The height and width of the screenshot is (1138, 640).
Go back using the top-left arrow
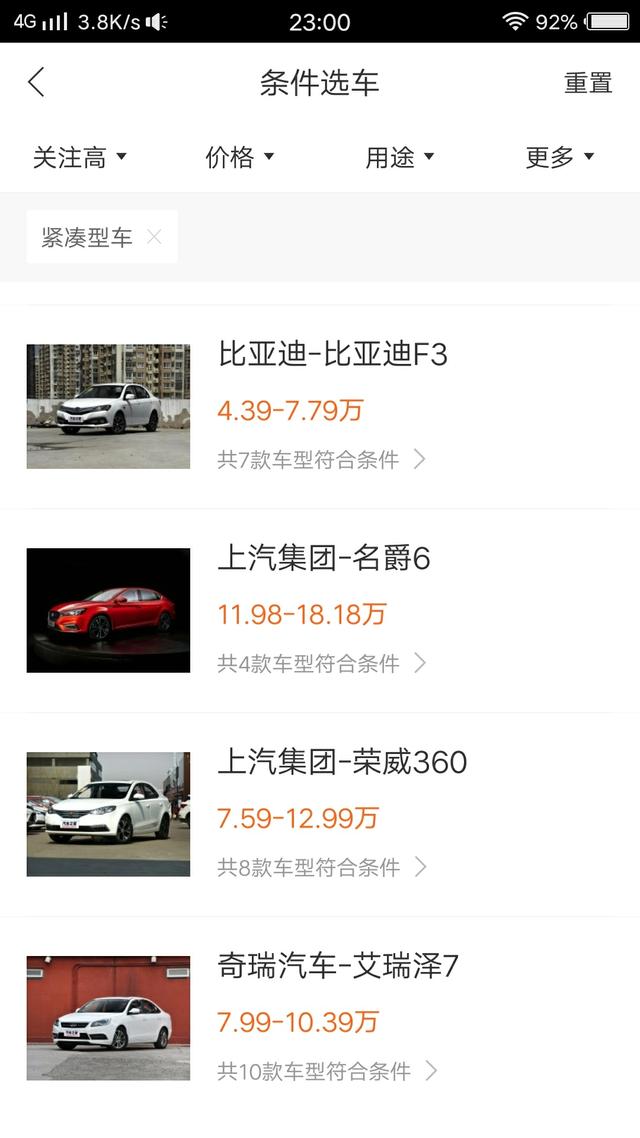tap(37, 82)
